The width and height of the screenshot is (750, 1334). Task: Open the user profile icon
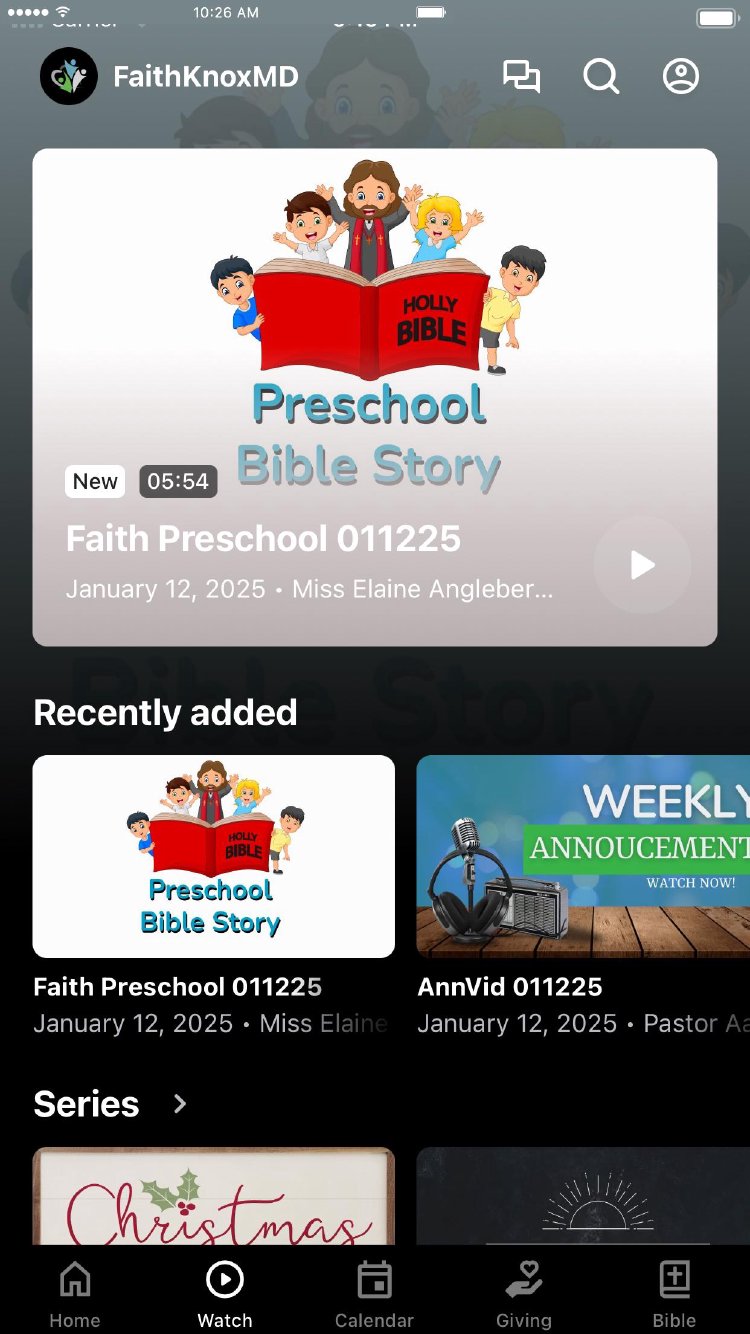click(681, 77)
